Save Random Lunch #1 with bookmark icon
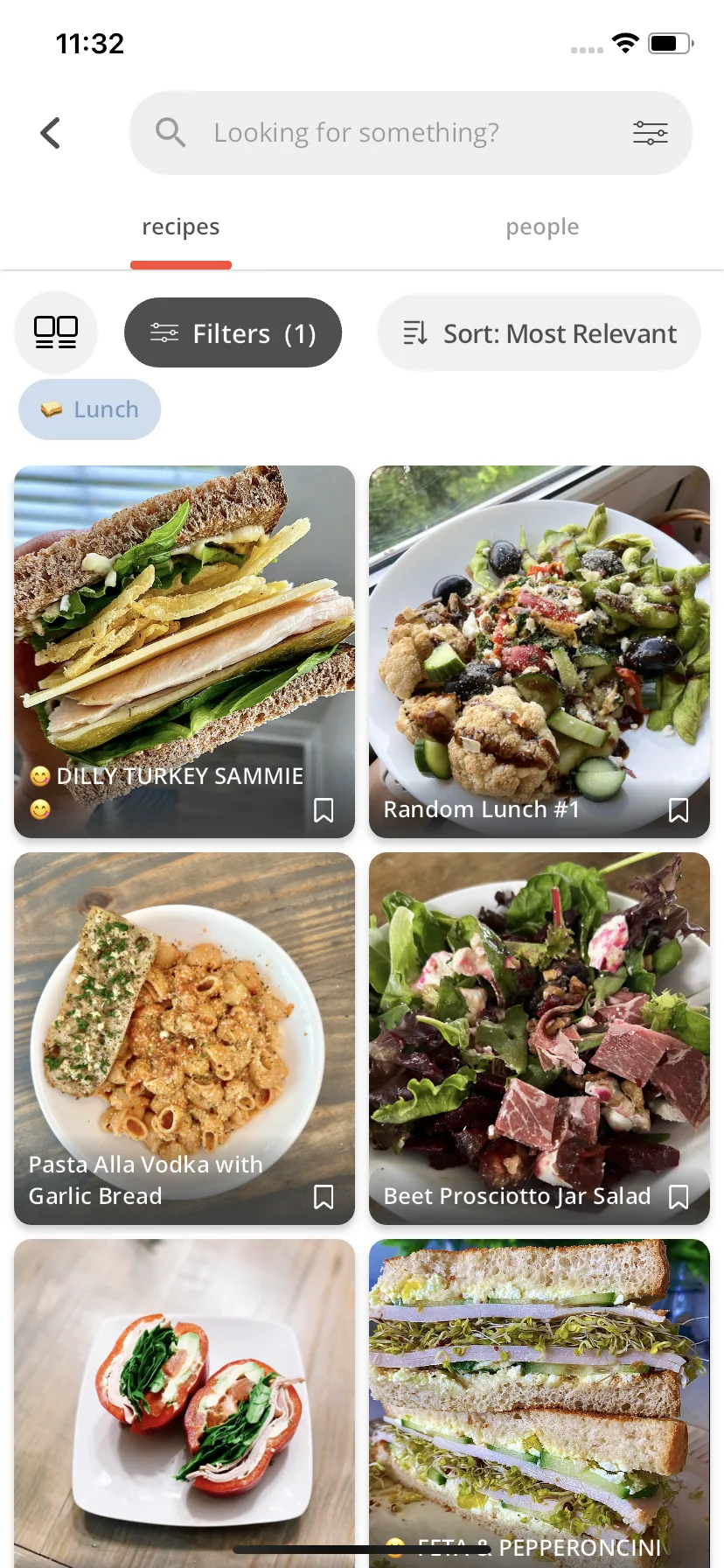This screenshot has width=724, height=1568. (679, 810)
